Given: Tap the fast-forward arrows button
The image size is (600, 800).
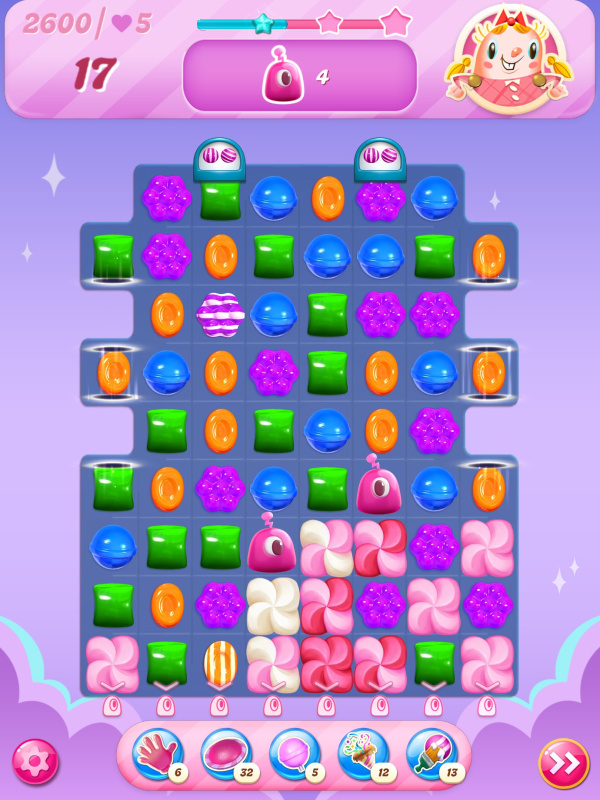Looking at the screenshot, I should [x=563, y=763].
